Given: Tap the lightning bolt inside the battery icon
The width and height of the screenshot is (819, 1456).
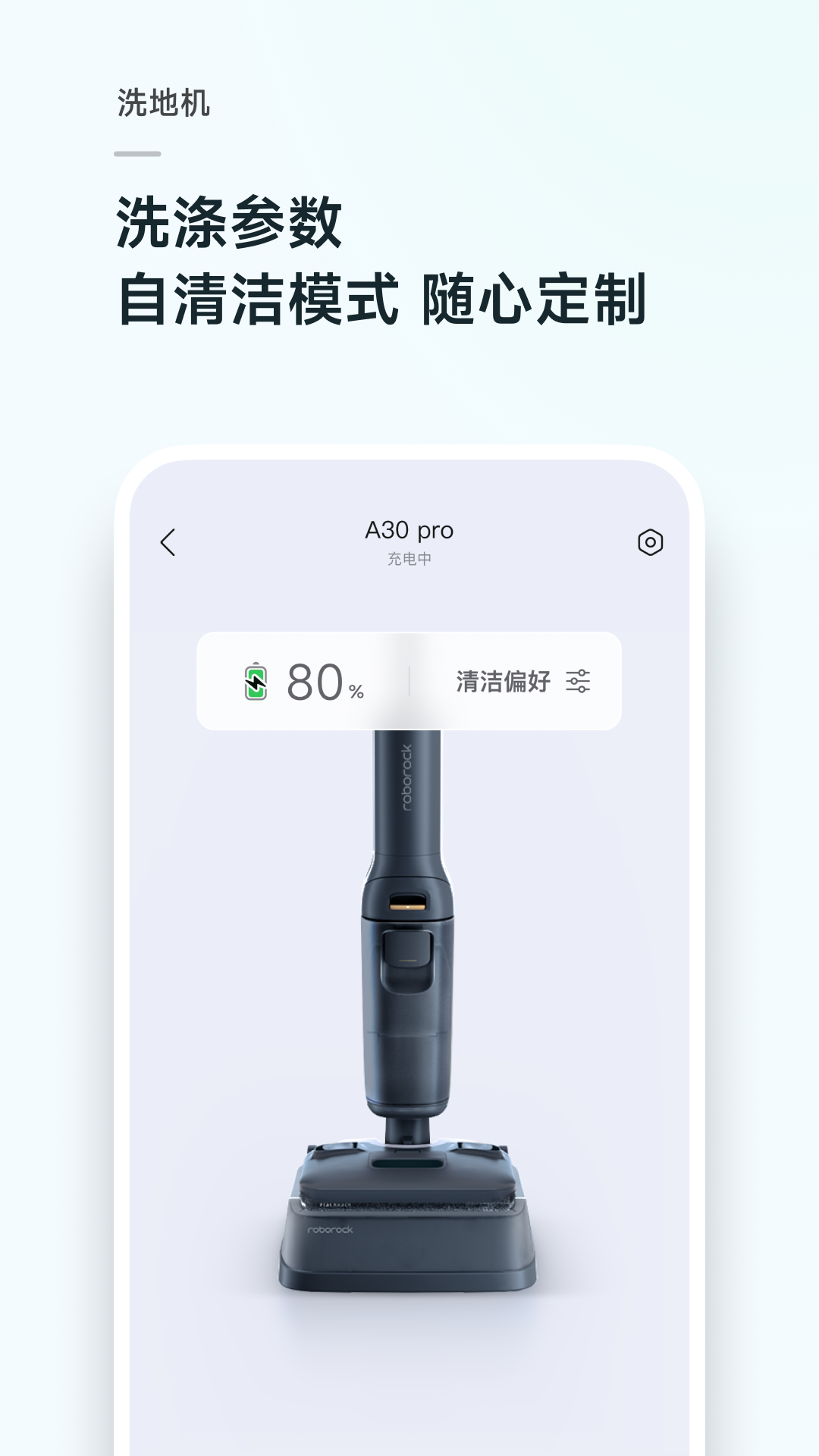Looking at the screenshot, I should tap(256, 684).
